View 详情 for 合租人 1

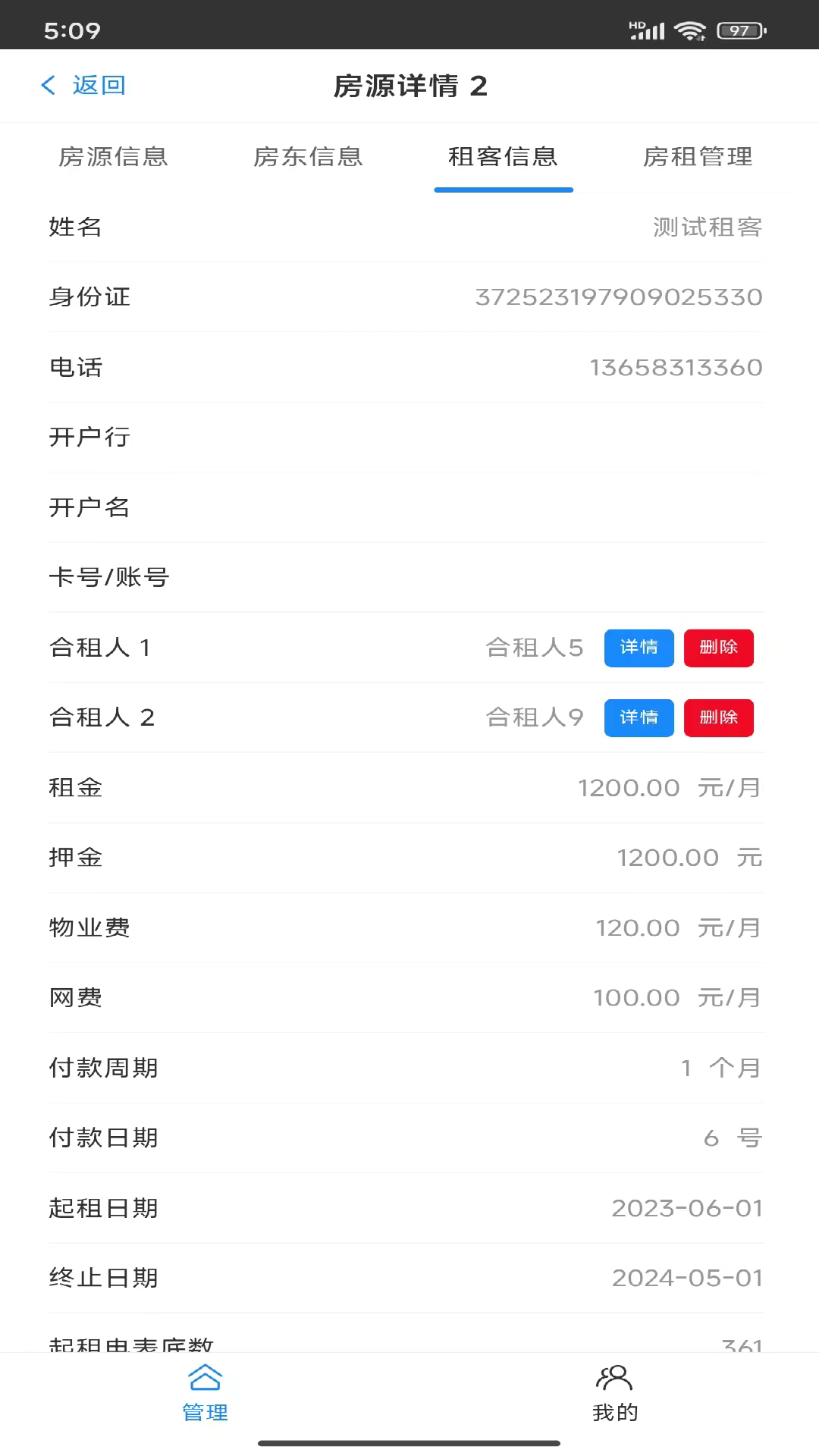point(639,648)
